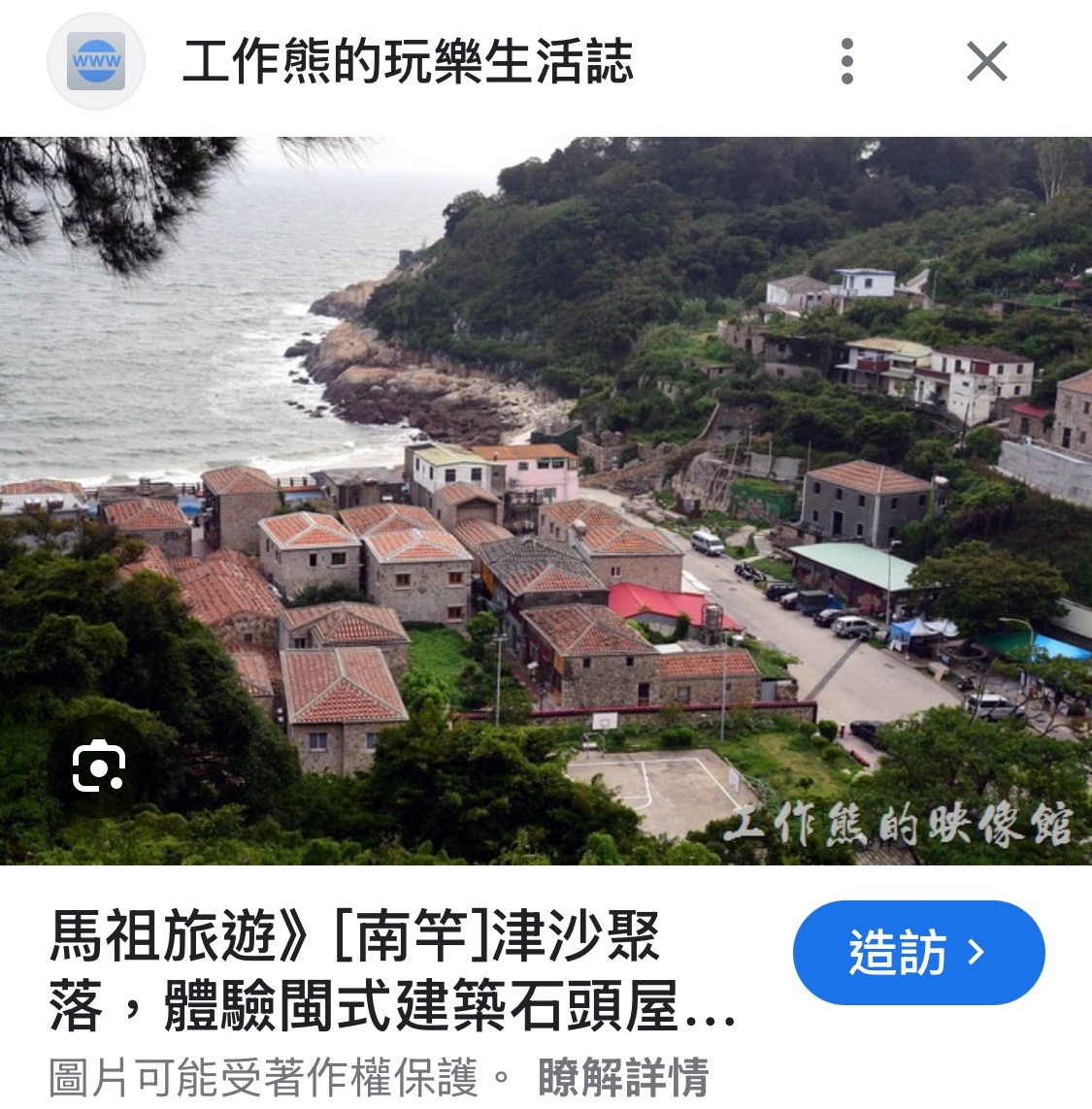Search this image with Google Lens
Image resolution: width=1092 pixels, height=1109 pixels.
pyautogui.click(x=98, y=767)
